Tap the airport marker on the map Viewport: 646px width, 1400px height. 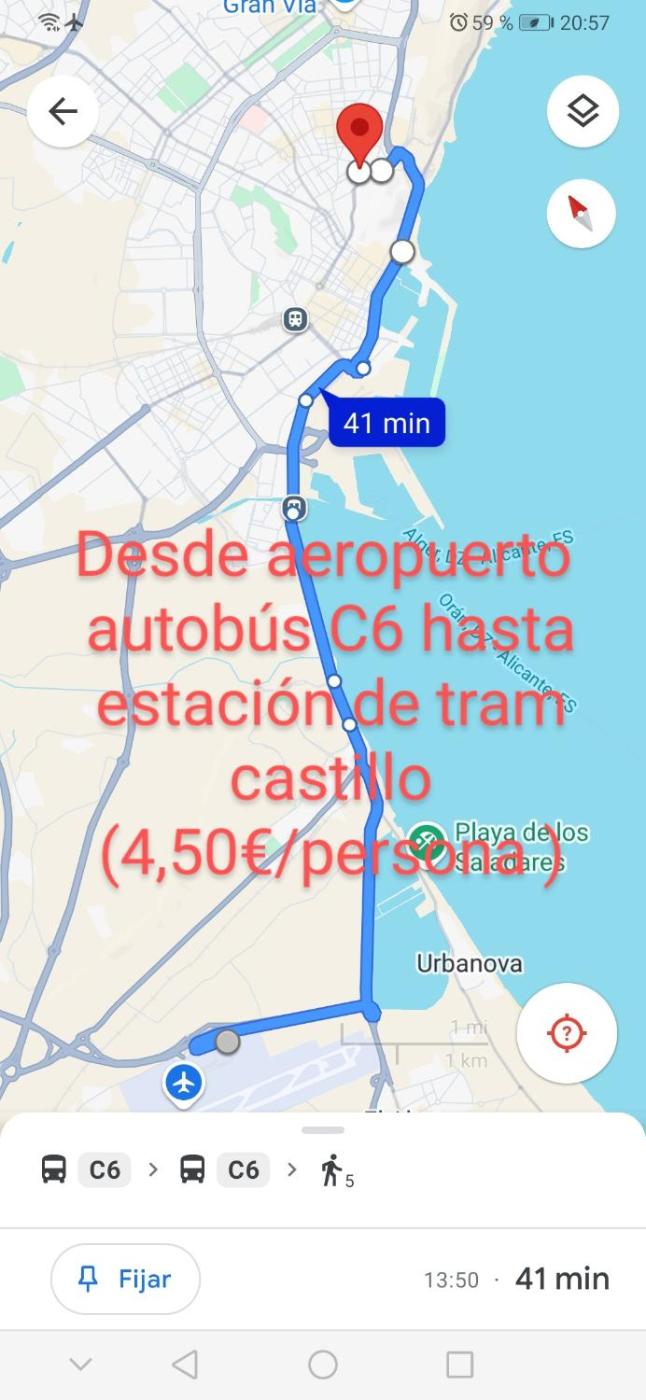pyautogui.click(x=184, y=1082)
